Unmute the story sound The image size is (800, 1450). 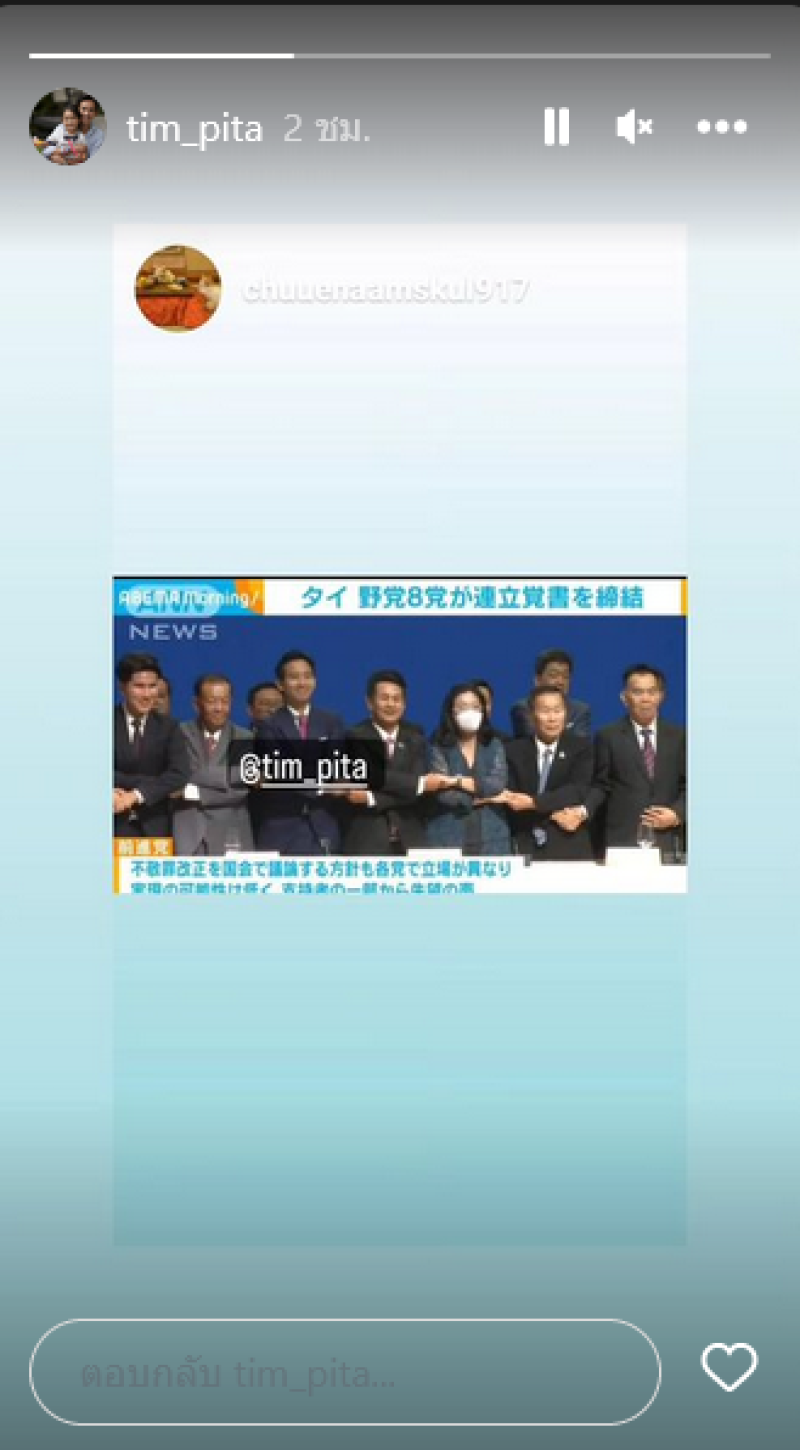pyautogui.click(x=634, y=127)
